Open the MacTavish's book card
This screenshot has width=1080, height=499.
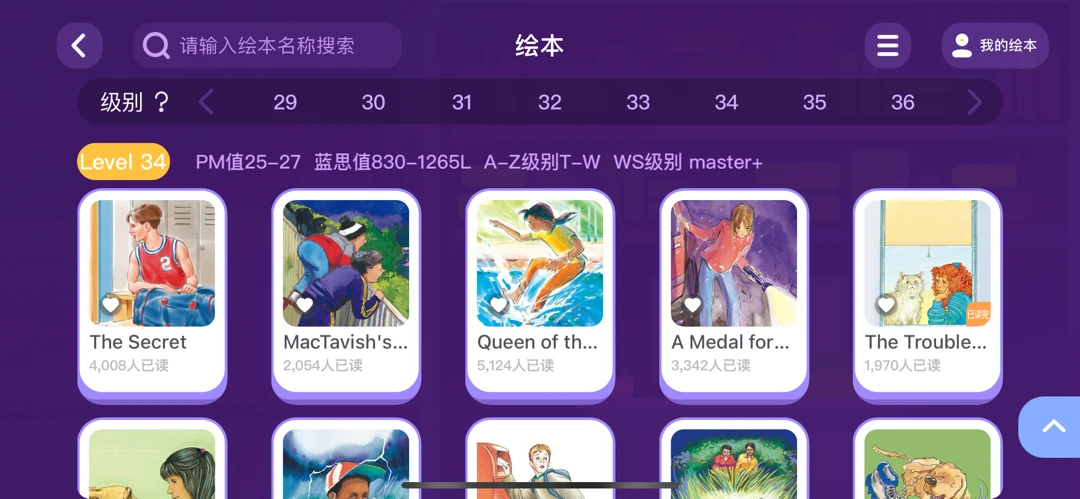[346, 290]
